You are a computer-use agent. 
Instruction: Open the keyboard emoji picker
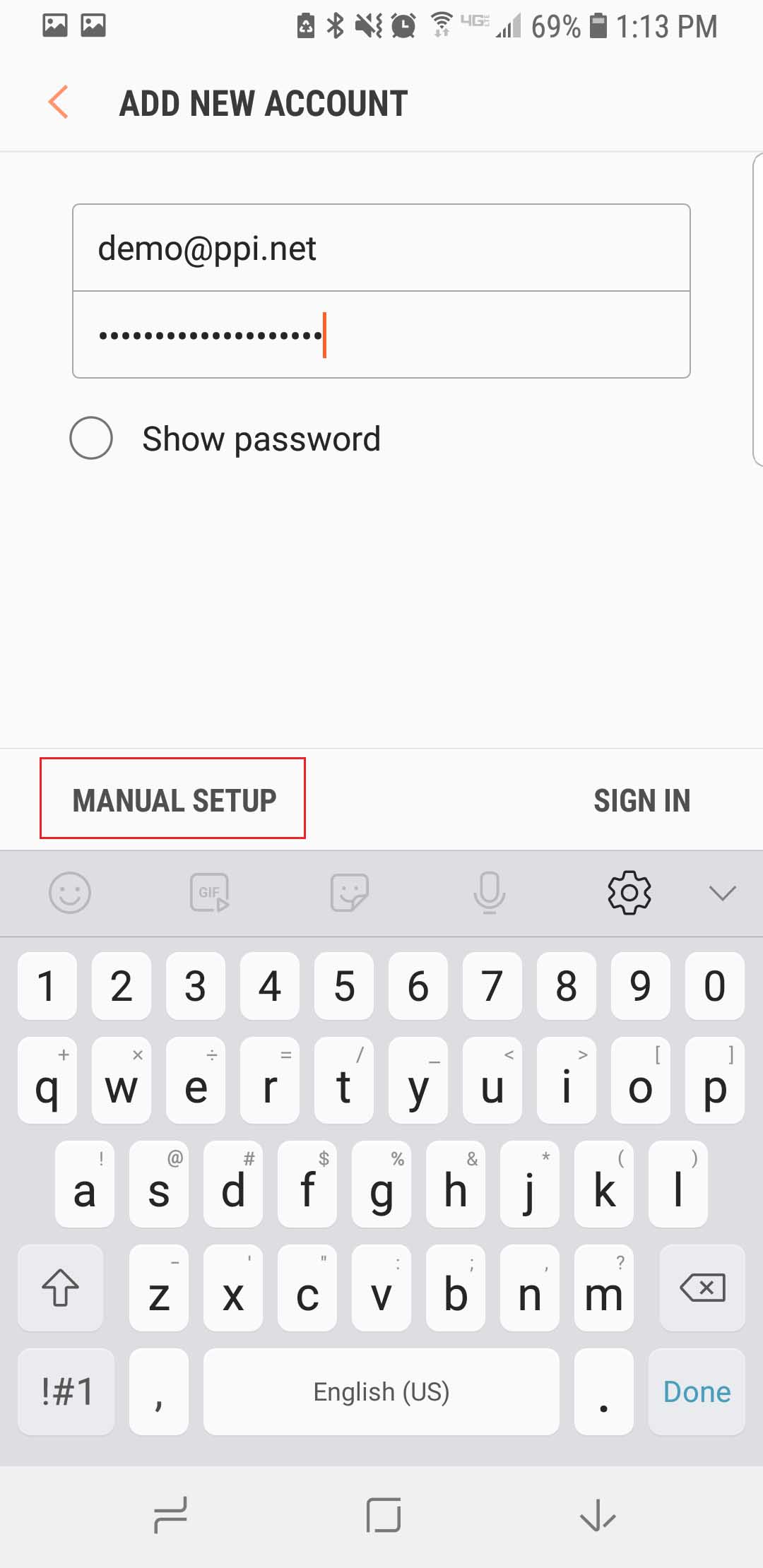pos(70,892)
